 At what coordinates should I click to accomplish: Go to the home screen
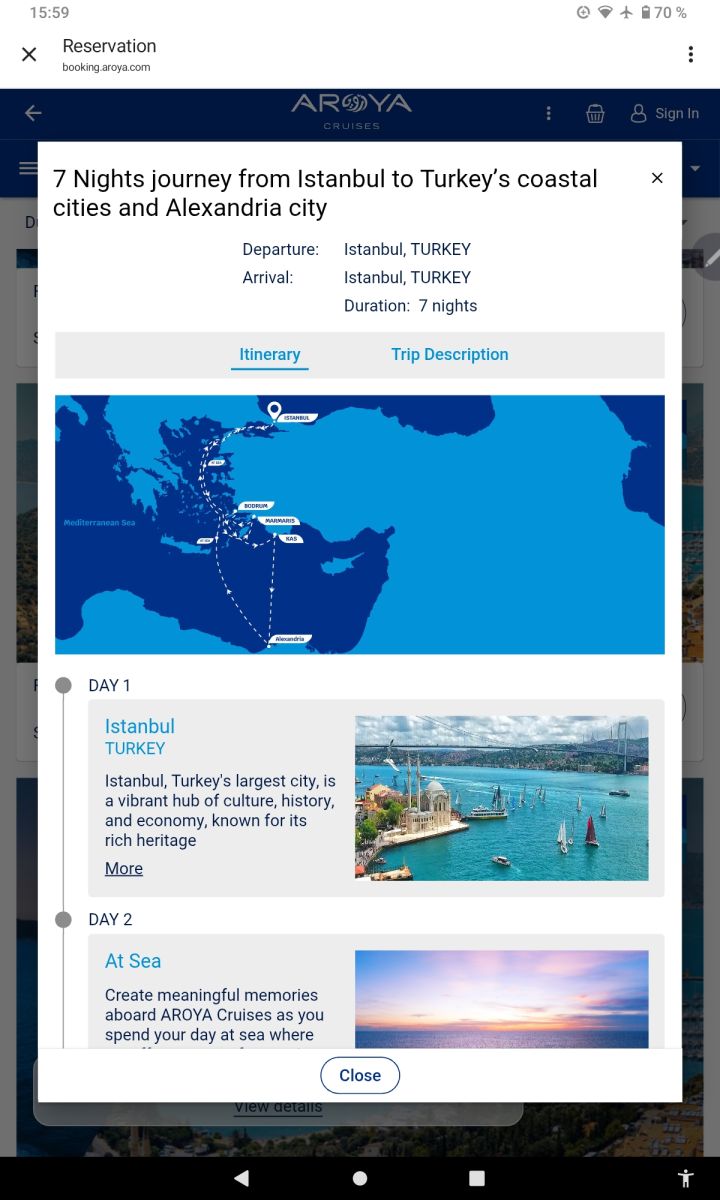point(360,1178)
